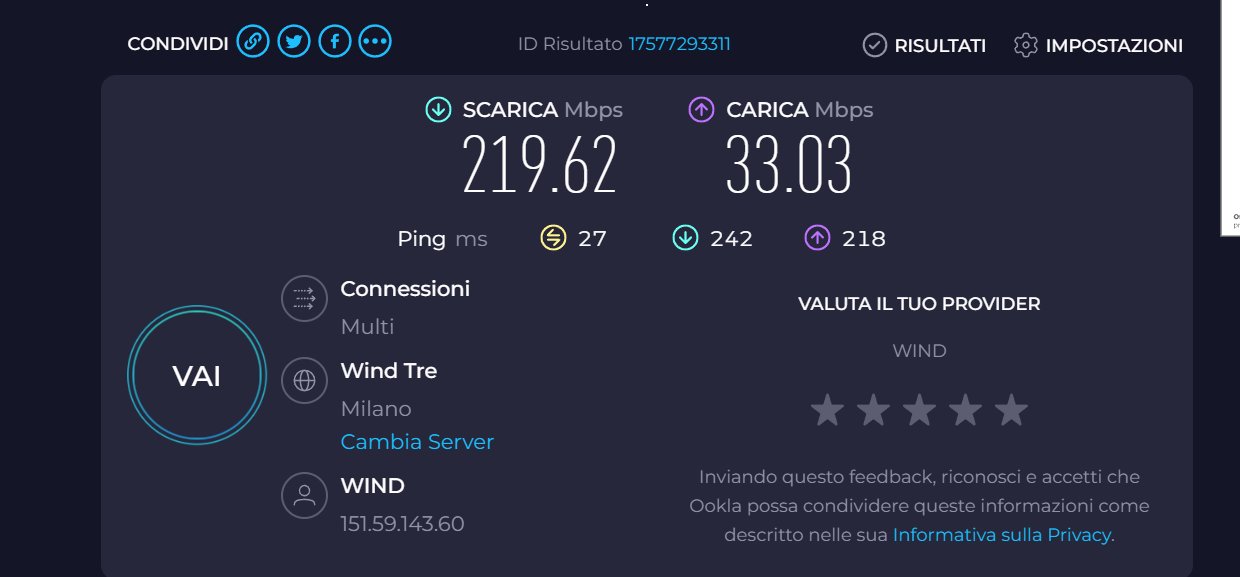
Task: Open the Risultati page
Action: (x=925, y=45)
